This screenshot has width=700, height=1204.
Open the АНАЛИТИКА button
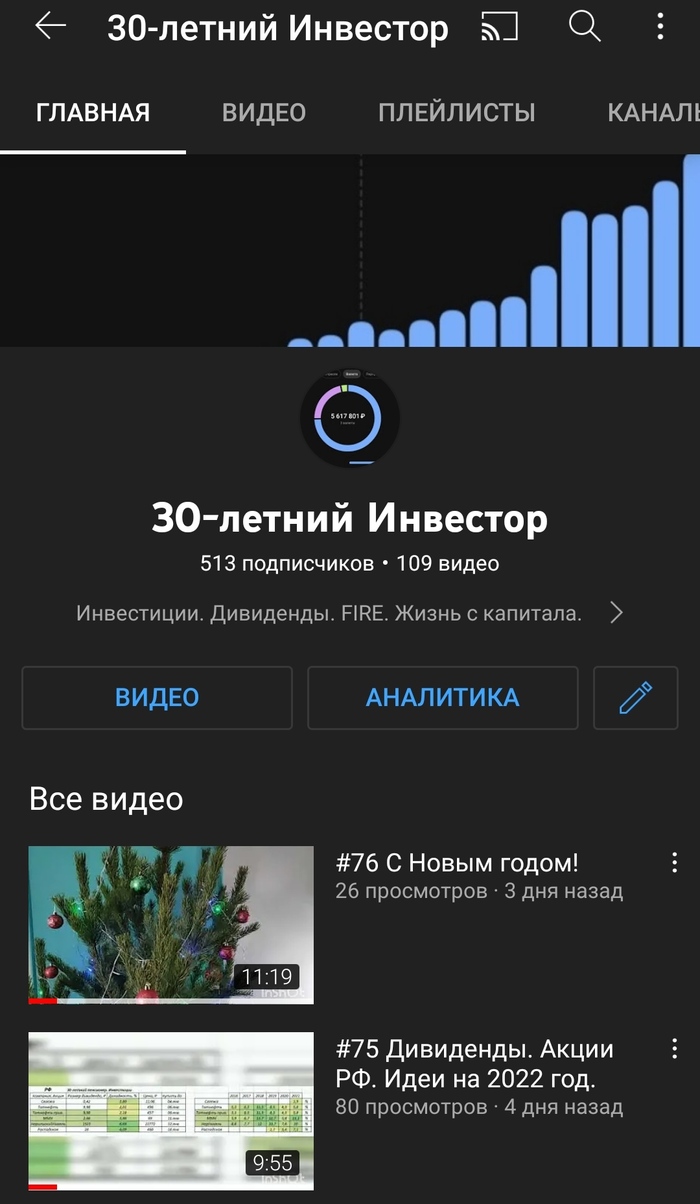pyautogui.click(x=442, y=698)
